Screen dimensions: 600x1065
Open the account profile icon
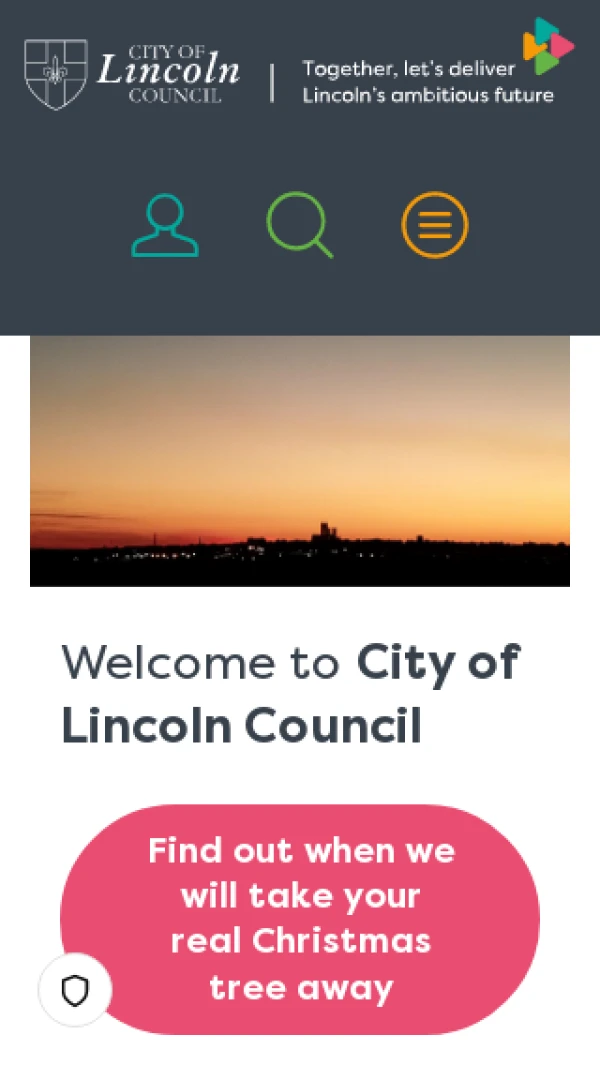(165, 225)
